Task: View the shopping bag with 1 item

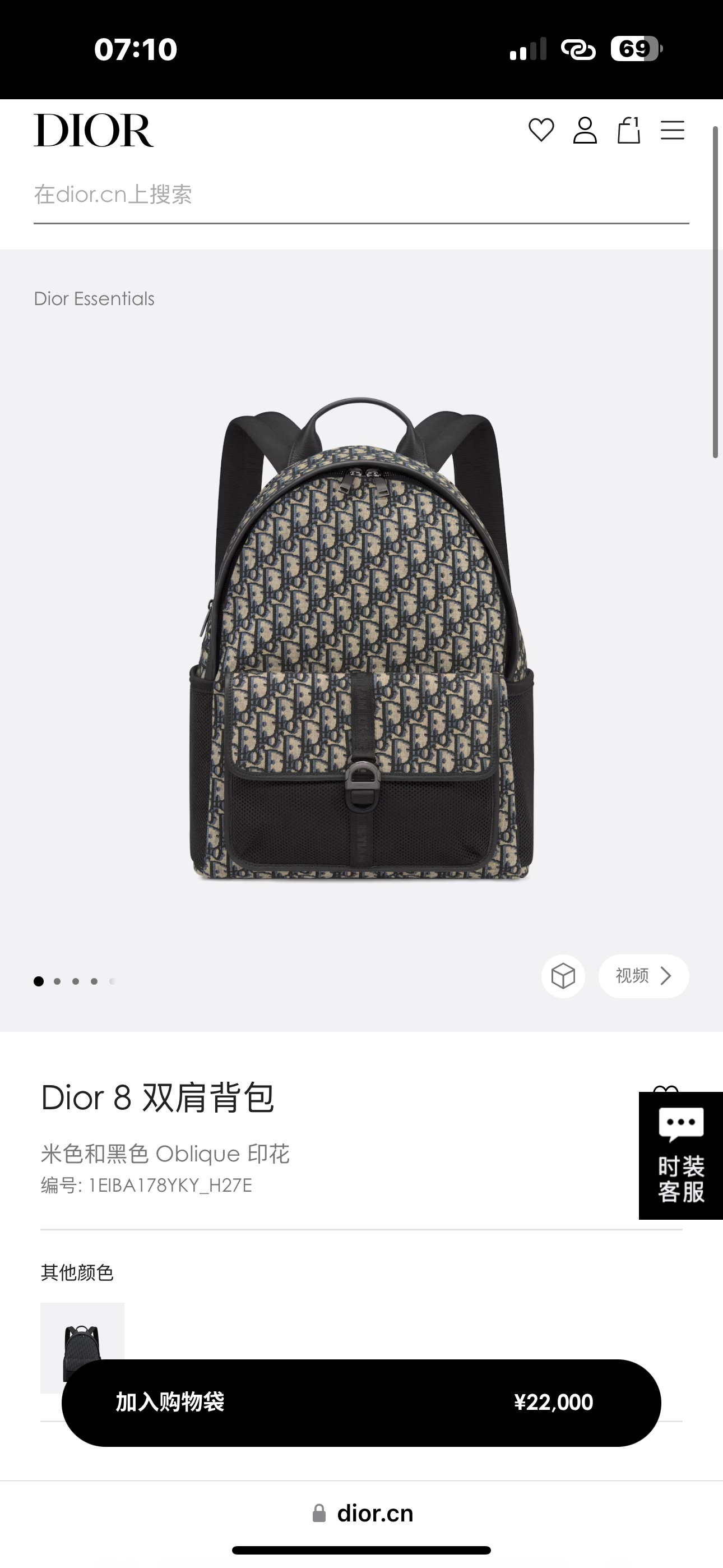Action: [x=629, y=131]
